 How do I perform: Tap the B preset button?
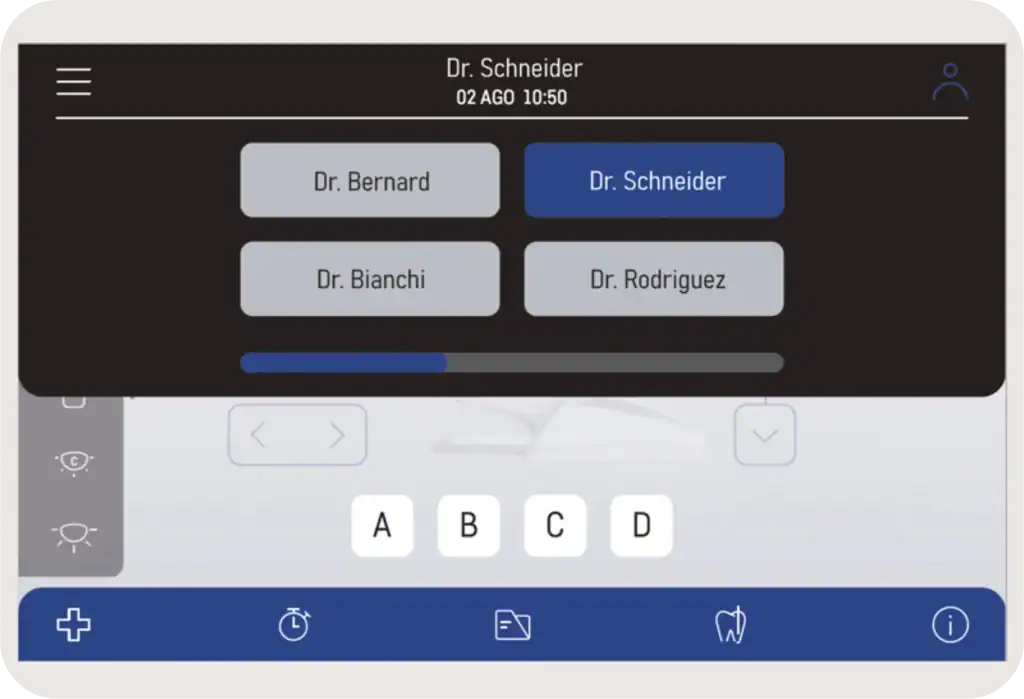[468, 525]
